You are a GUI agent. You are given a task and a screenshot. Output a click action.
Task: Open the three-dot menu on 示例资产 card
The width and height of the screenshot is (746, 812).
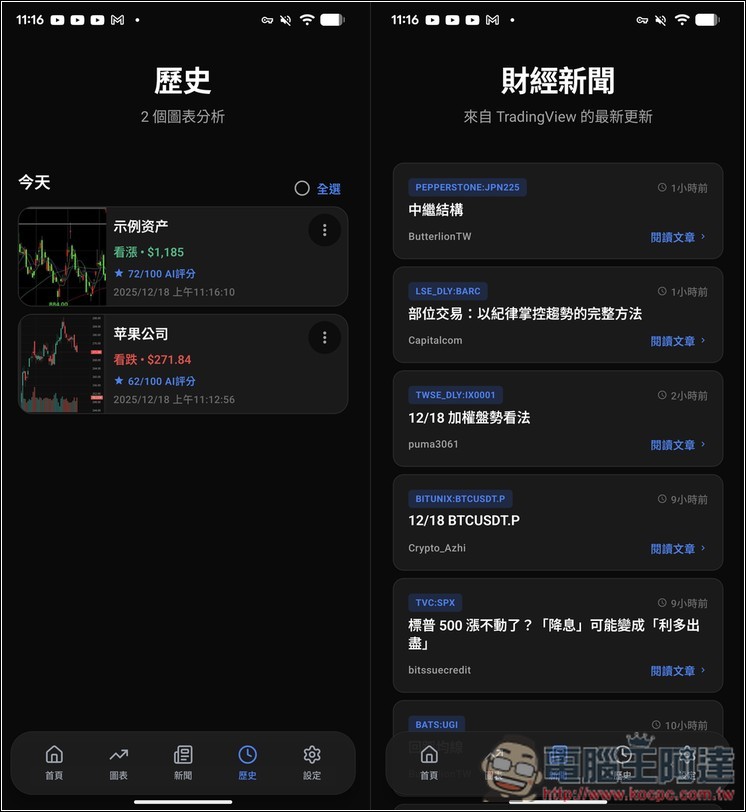click(324, 230)
